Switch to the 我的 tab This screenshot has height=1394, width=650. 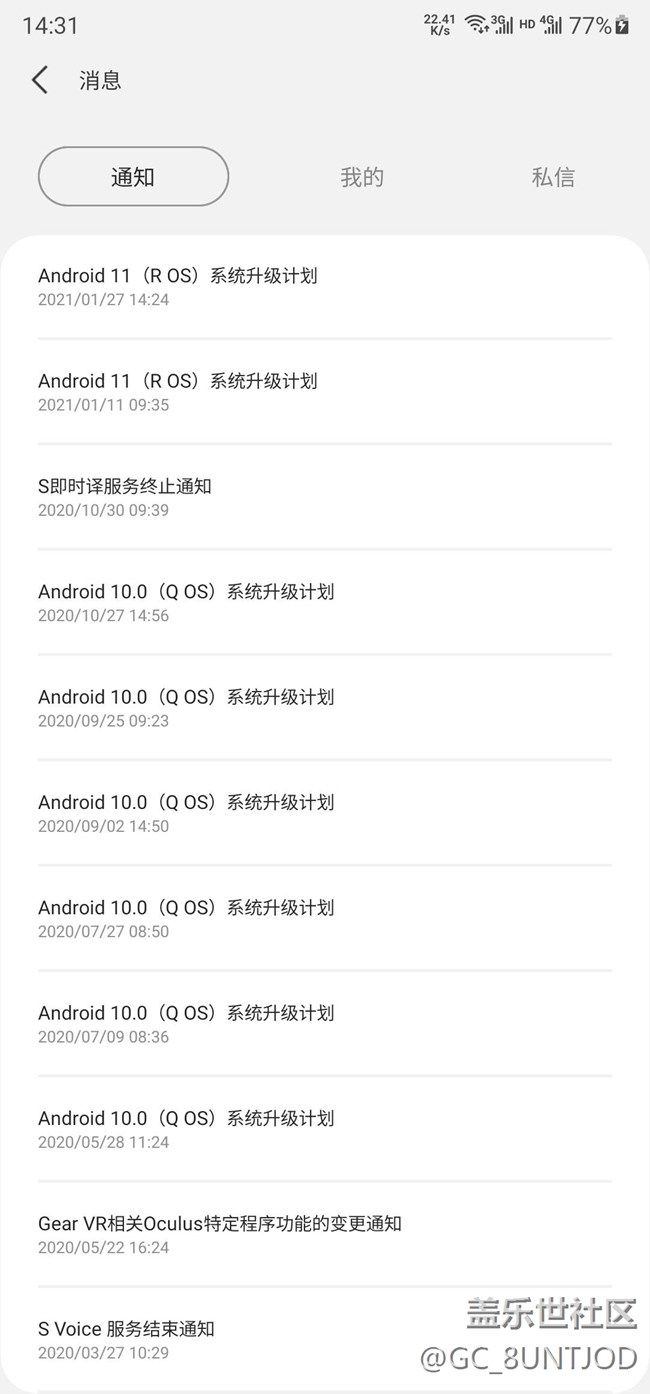pos(362,177)
